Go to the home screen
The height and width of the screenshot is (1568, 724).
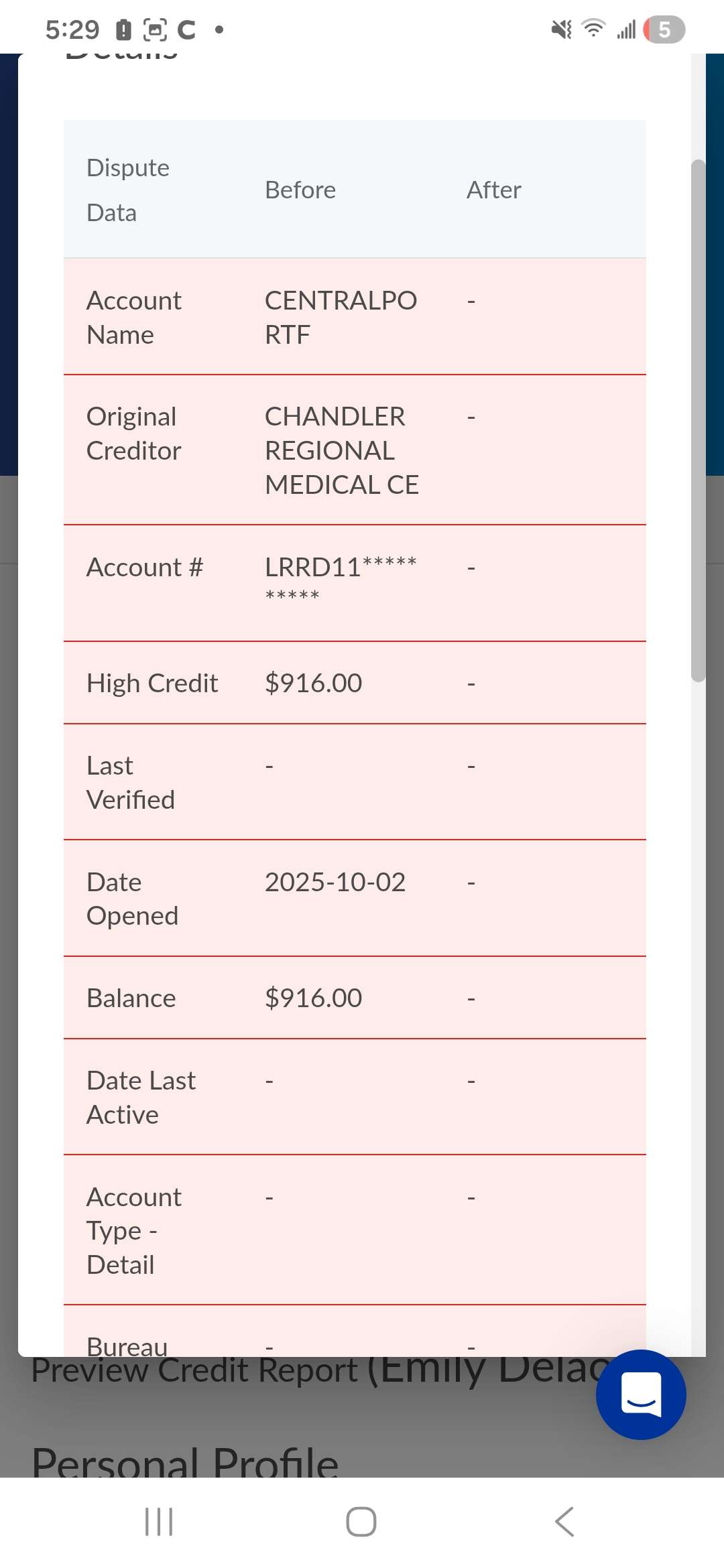361,1522
